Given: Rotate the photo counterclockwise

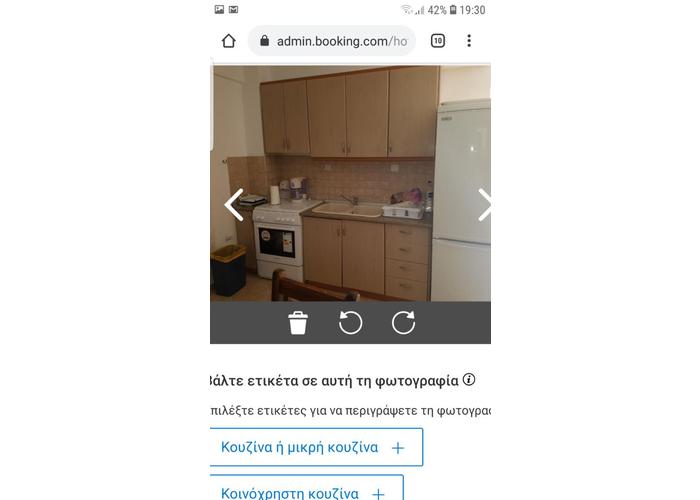Looking at the screenshot, I should pos(350,323).
